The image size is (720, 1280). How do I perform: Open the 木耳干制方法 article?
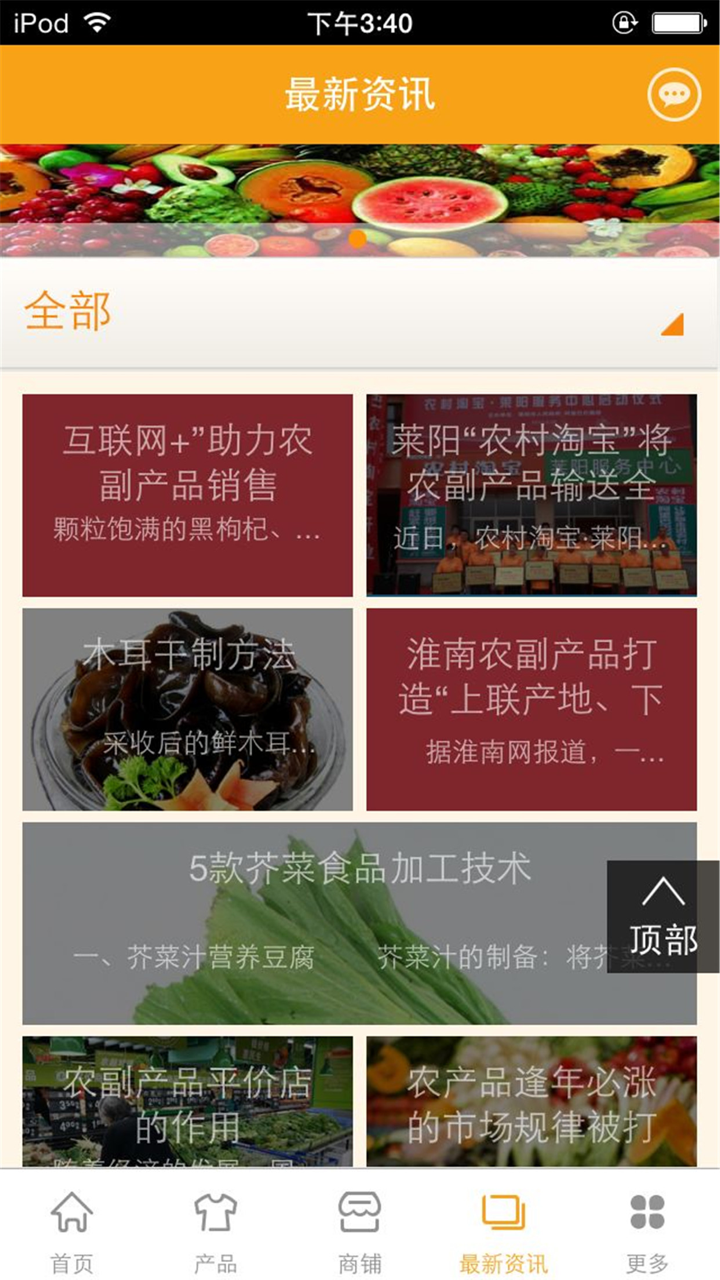186,705
